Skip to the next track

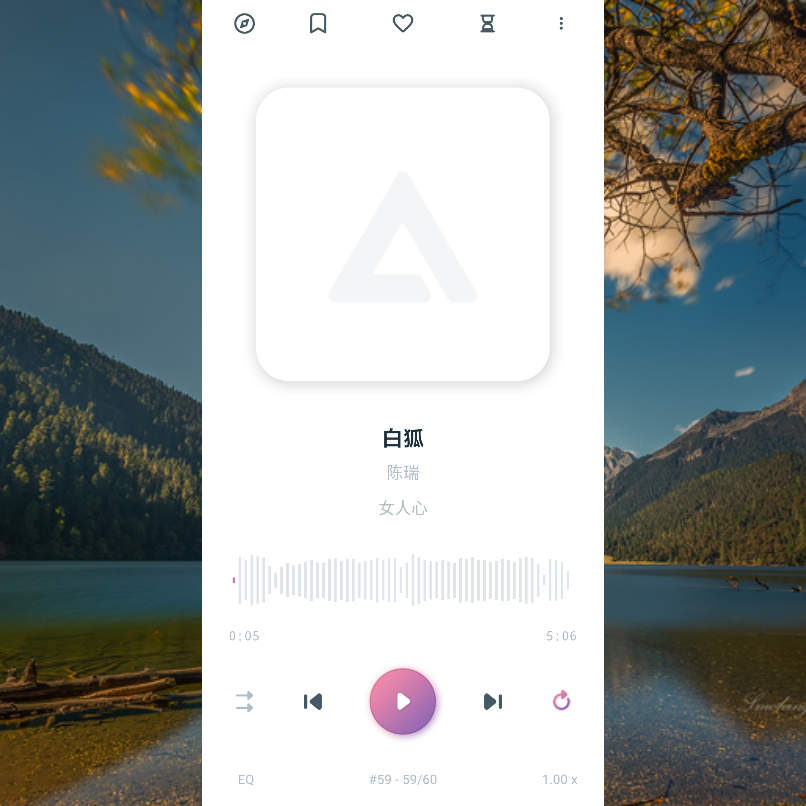point(492,701)
